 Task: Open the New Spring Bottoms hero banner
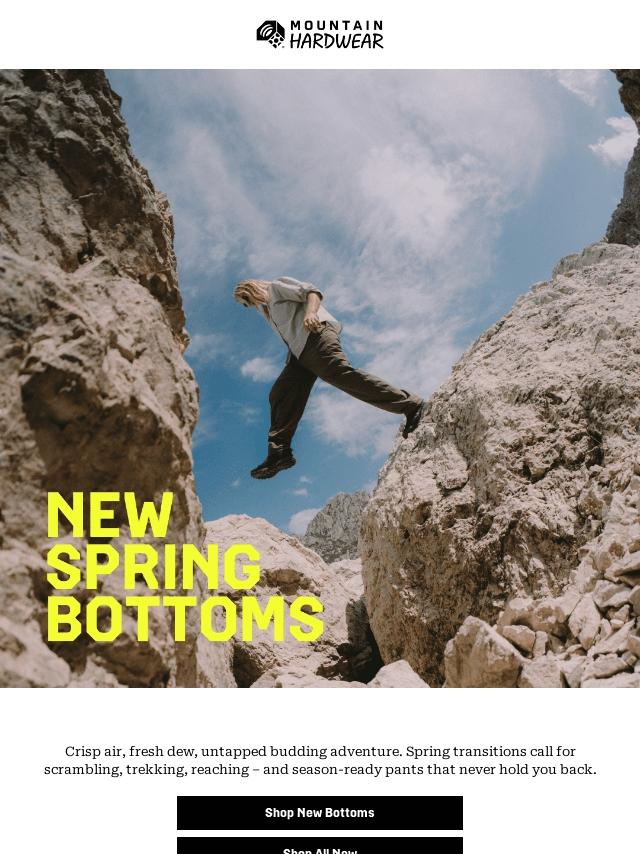tap(320, 378)
